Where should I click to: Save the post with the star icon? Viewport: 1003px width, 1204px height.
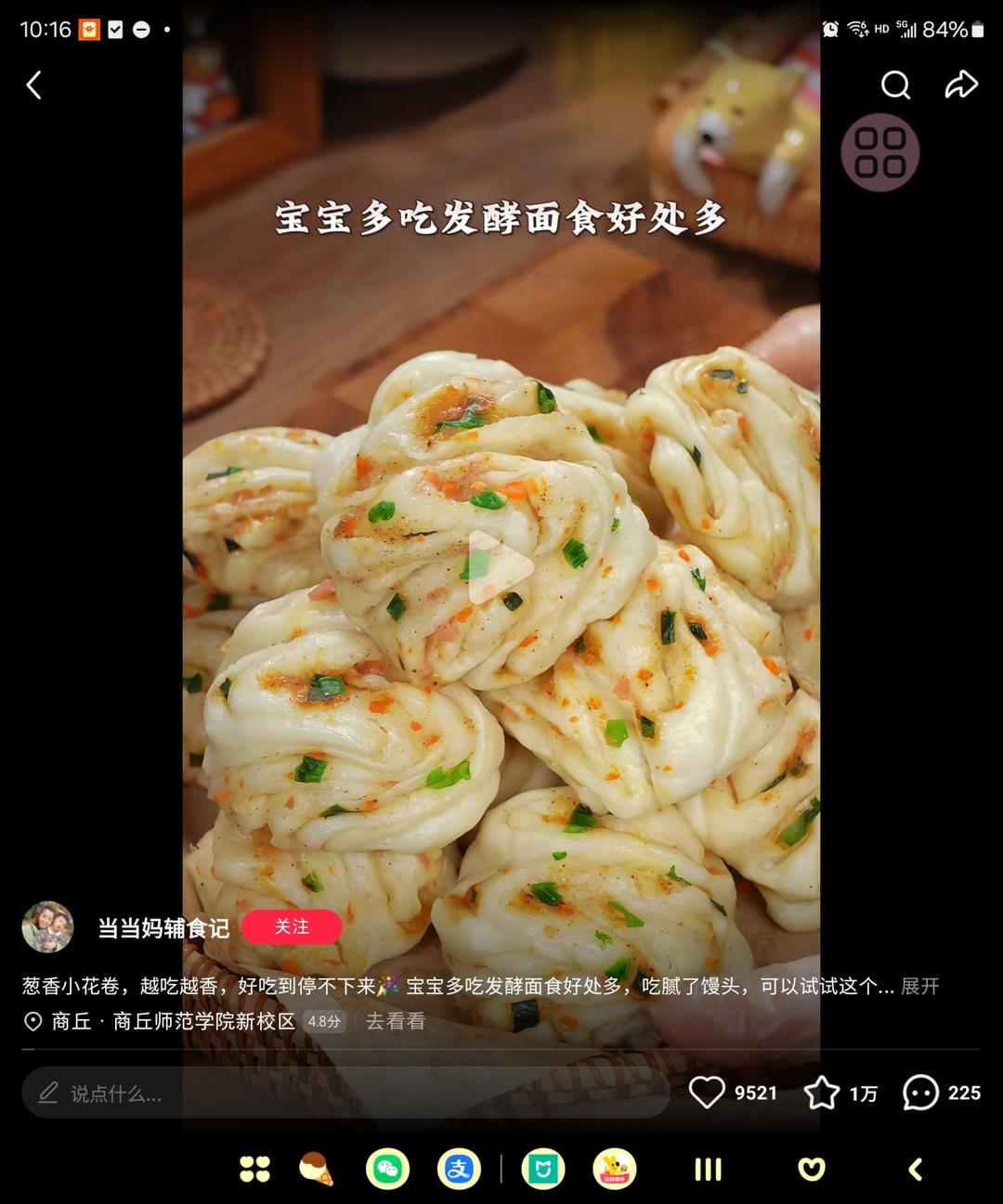click(x=821, y=1093)
